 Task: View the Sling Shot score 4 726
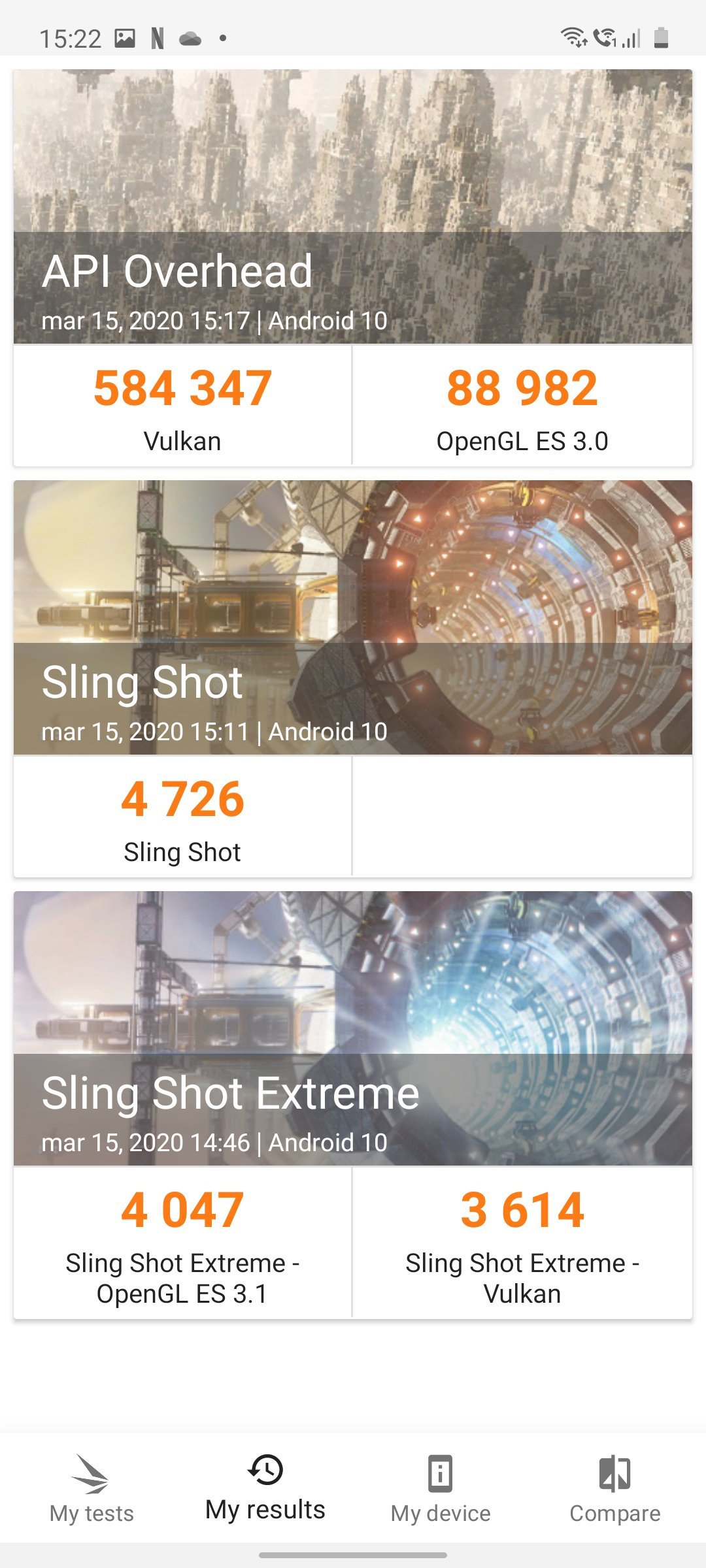[182, 817]
